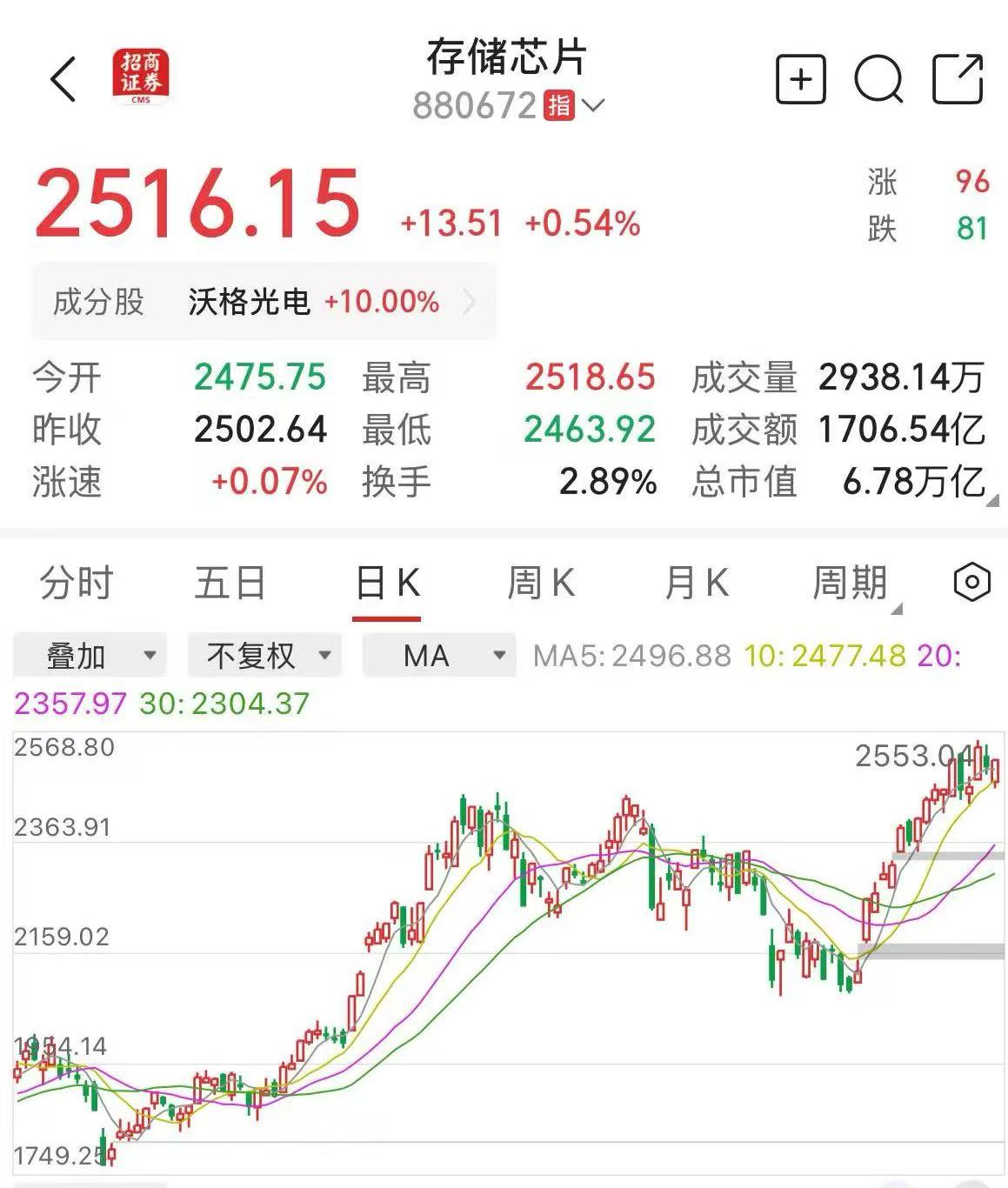Add 存储芯片 to watchlist via plus icon
This screenshot has width=1008, height=1188.
tap(800, 80)
